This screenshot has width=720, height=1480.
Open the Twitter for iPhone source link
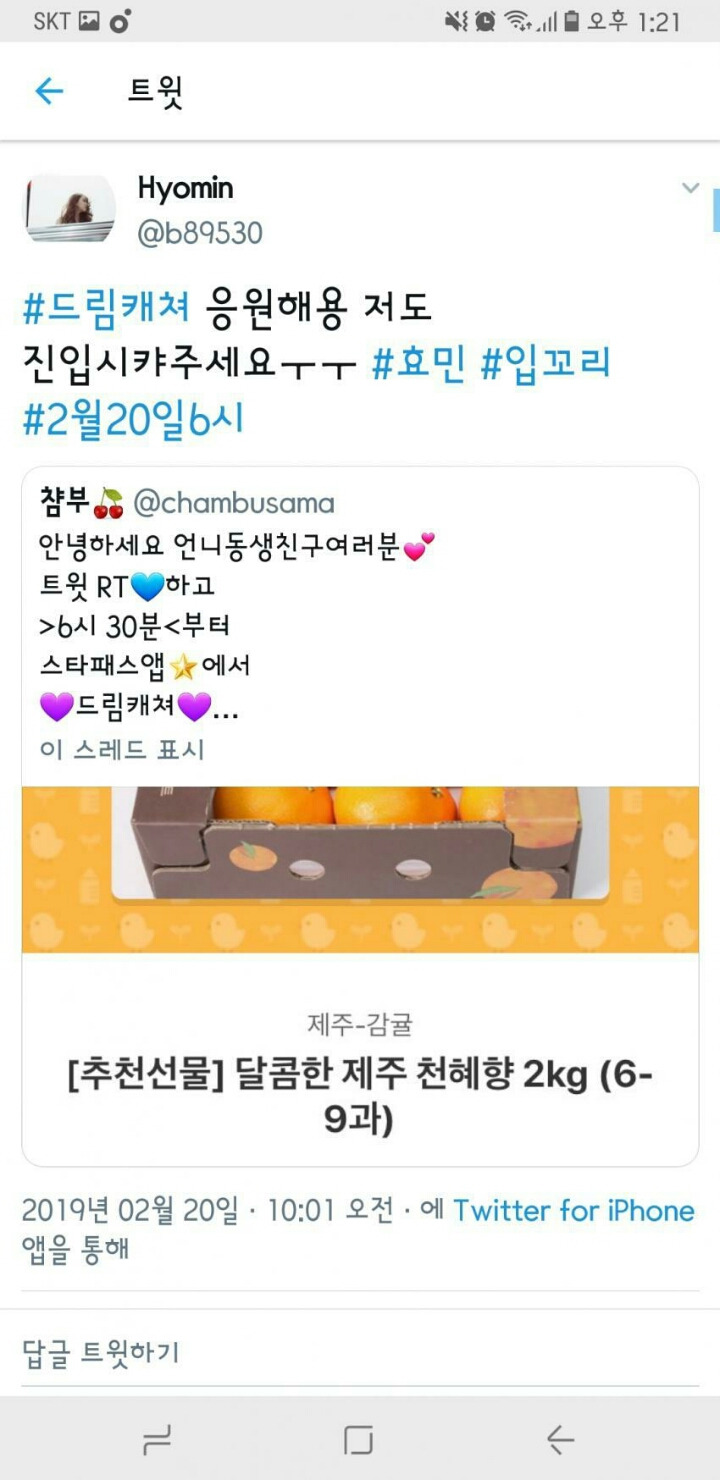pyautogui.click(x=574, y=1210)
